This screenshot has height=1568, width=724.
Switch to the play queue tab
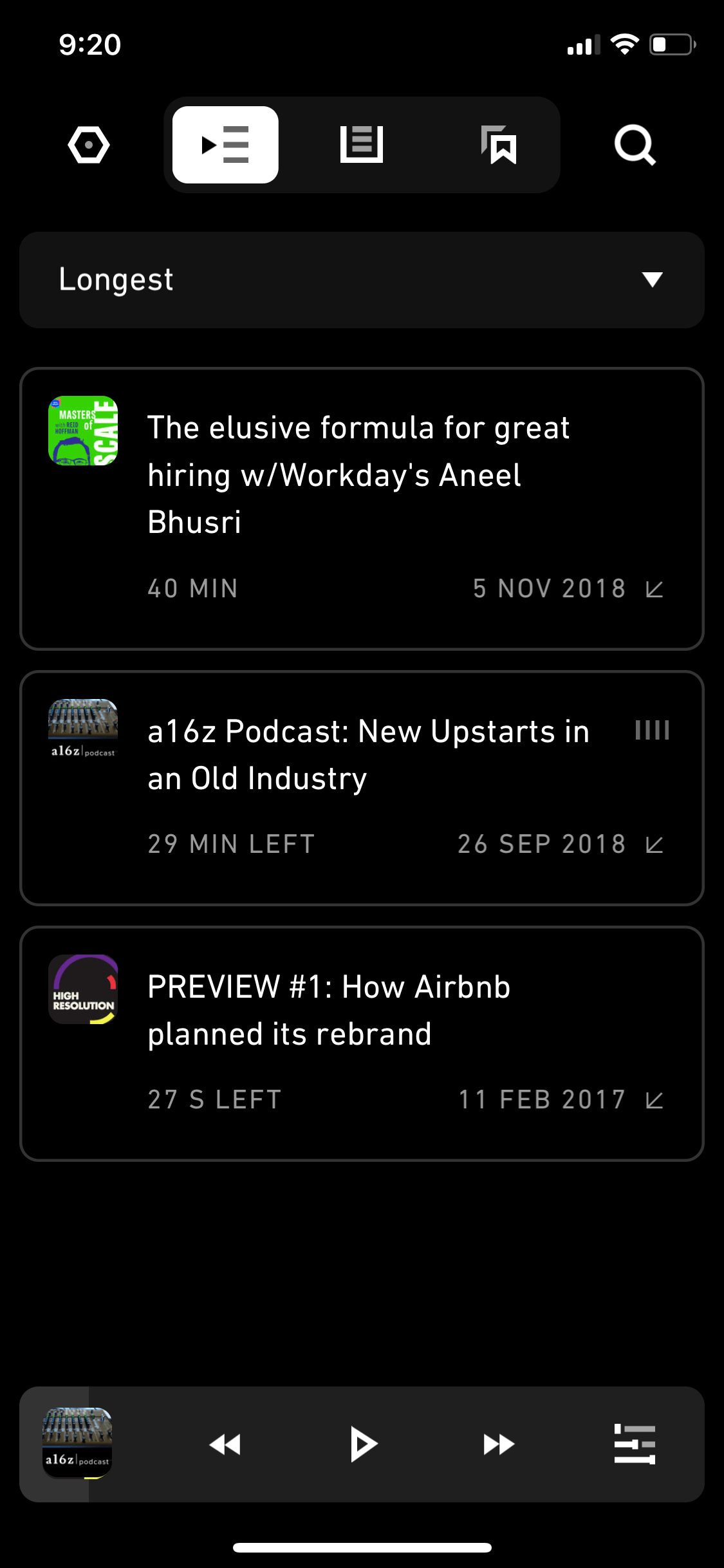225,145
